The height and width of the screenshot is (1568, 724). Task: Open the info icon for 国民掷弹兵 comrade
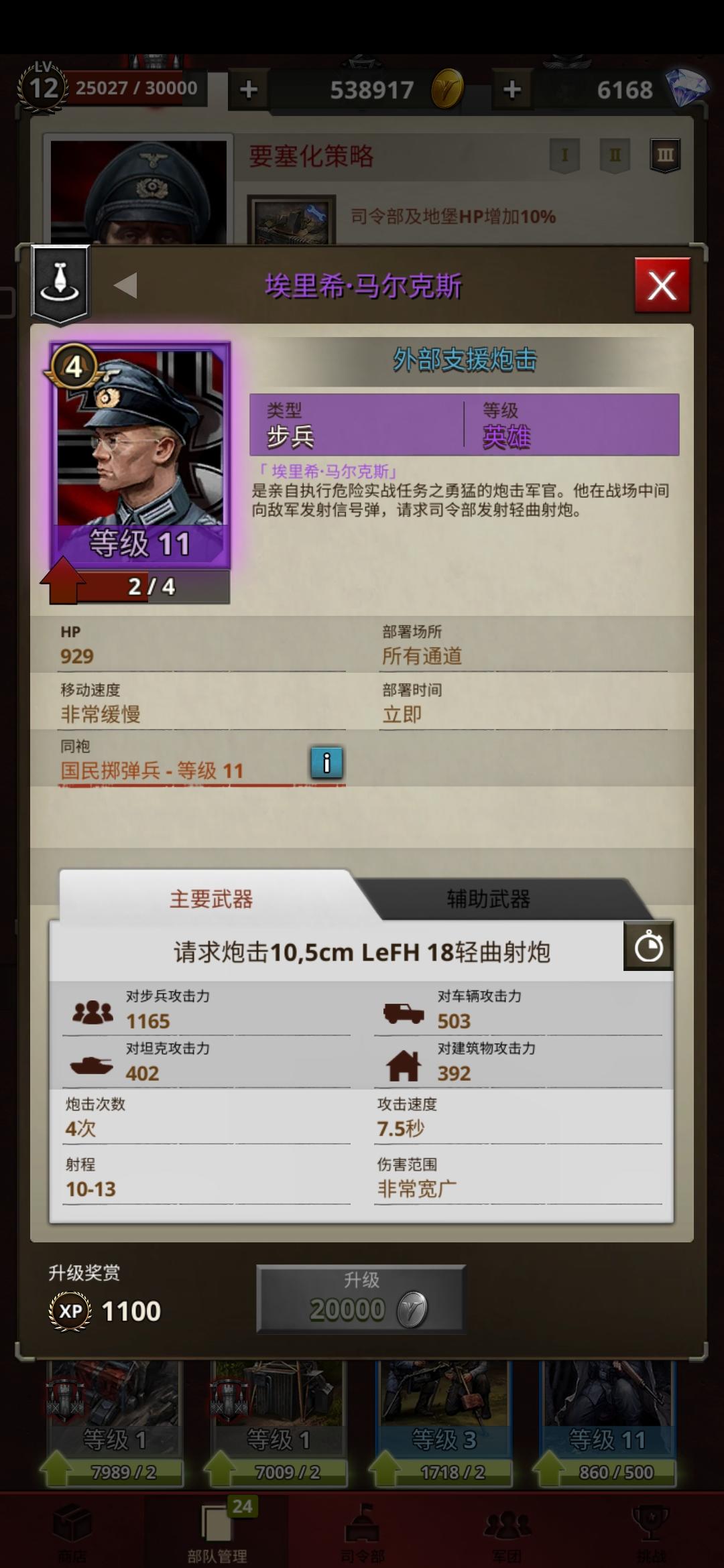[326, 763]
